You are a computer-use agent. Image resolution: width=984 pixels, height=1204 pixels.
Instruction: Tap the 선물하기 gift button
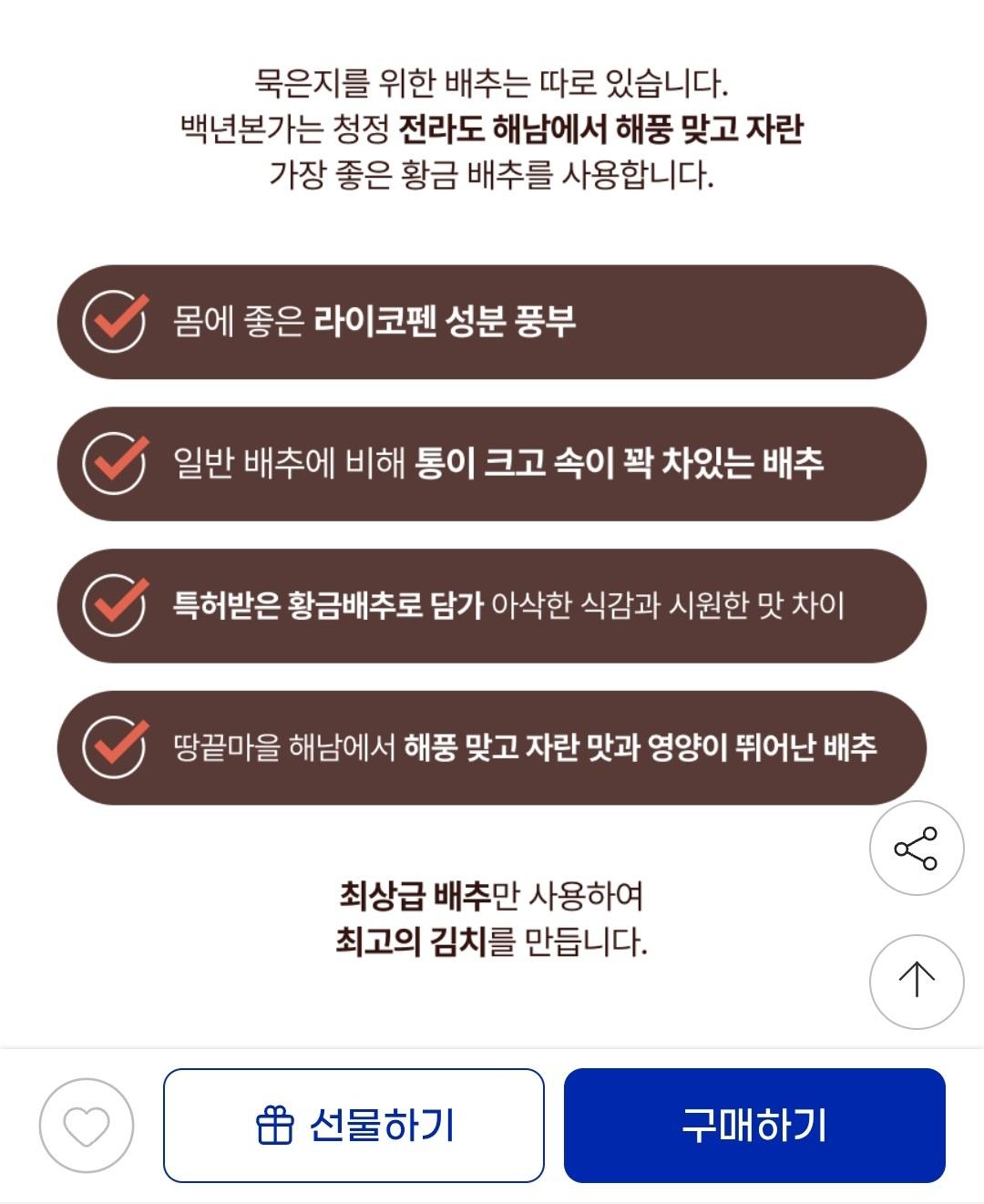click(354, 1126)
